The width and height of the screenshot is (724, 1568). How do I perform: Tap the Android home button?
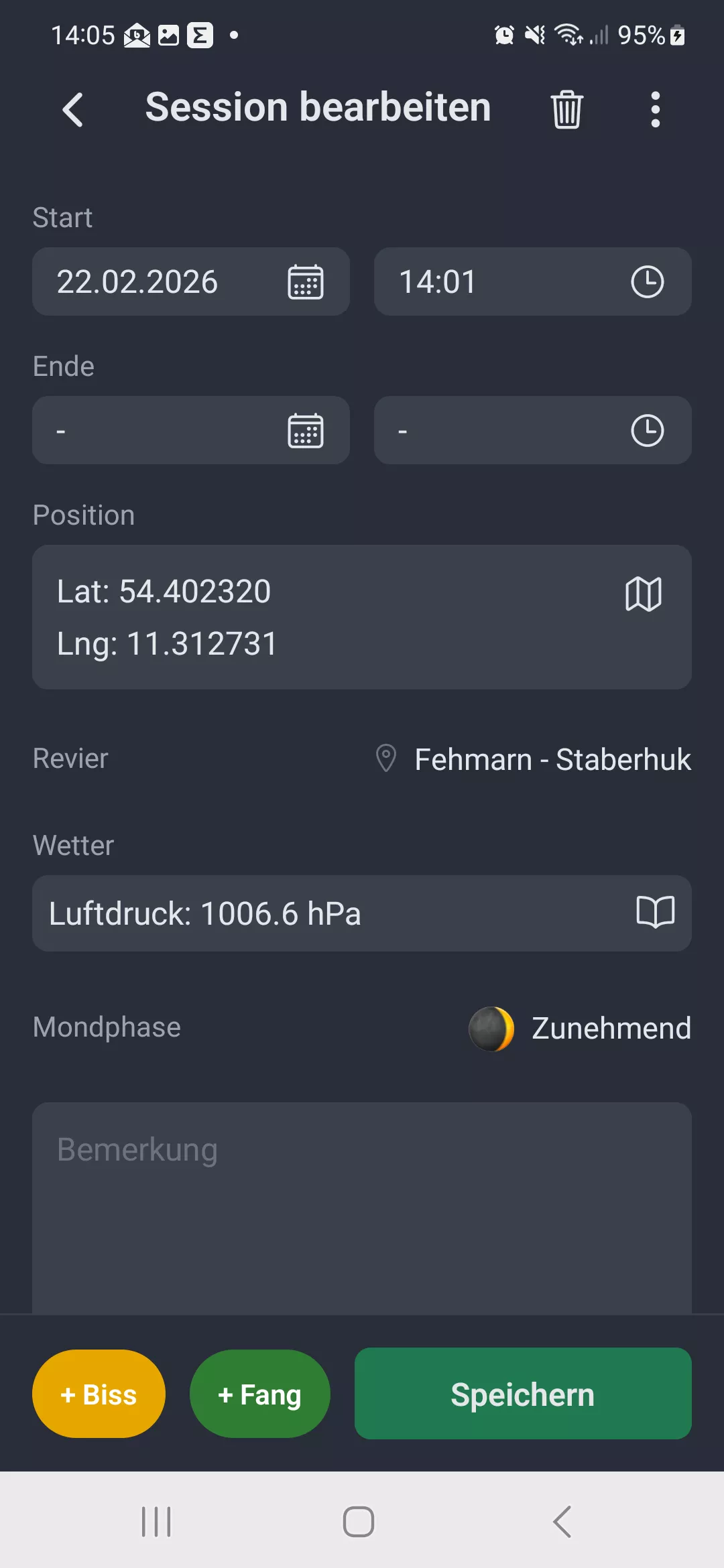357,1521
